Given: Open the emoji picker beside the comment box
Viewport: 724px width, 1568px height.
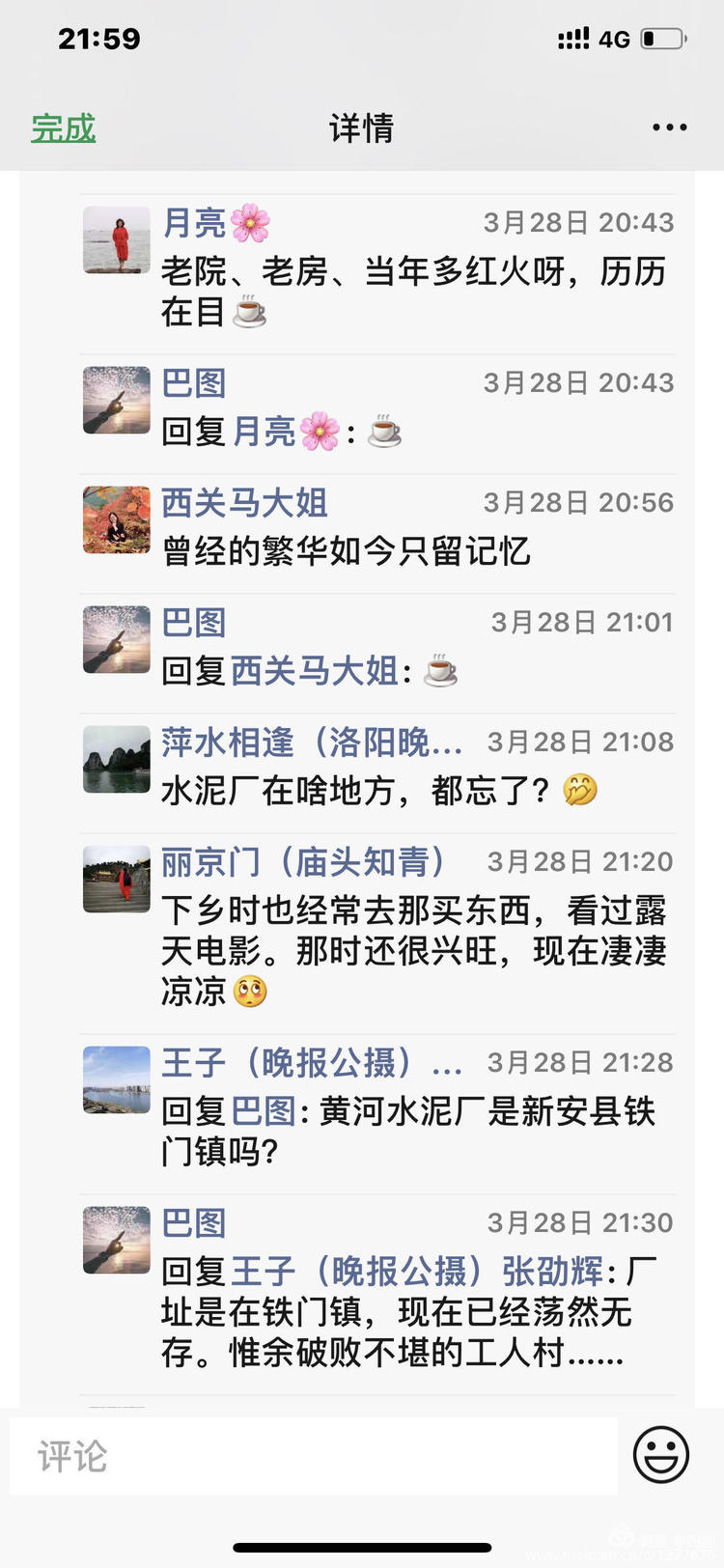Looking at the screenshot, I should click(x=659, y=1451).
